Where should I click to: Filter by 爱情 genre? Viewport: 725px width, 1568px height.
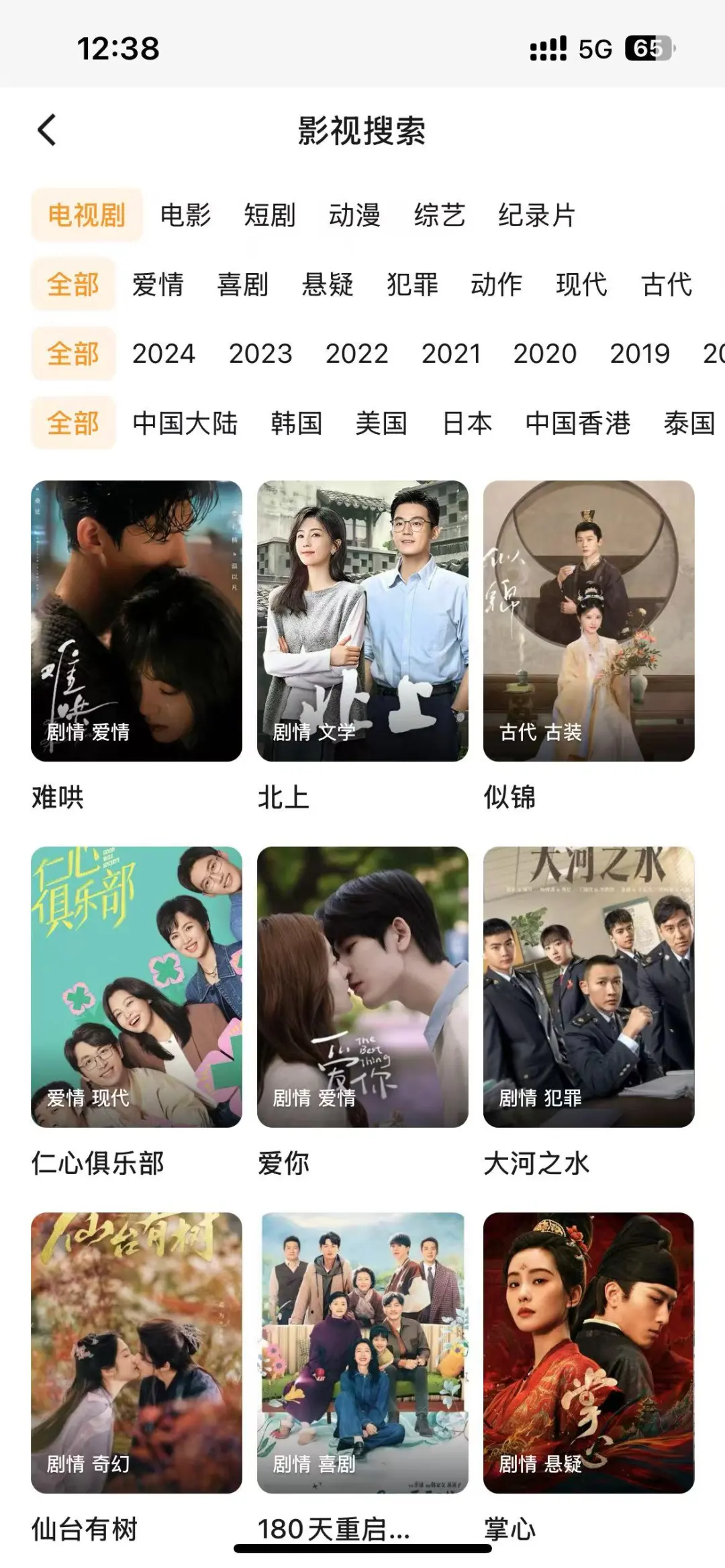[x=158, y=284]
